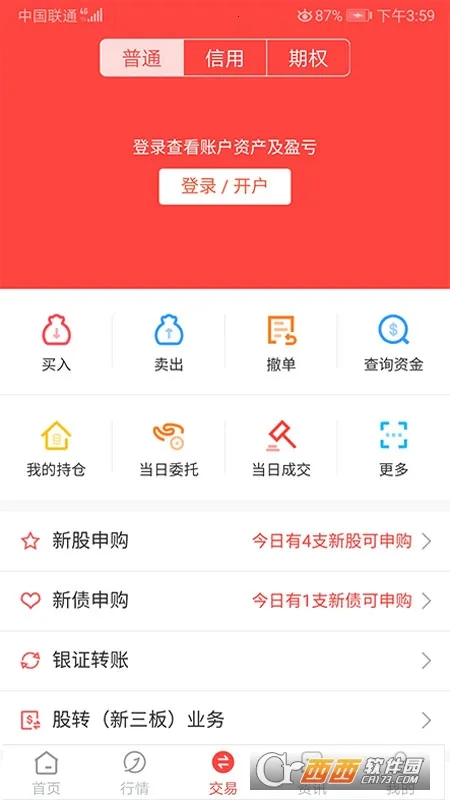The image size is (450, 800).
Task: Open the 买入 buy function
Action: point(56,343)
